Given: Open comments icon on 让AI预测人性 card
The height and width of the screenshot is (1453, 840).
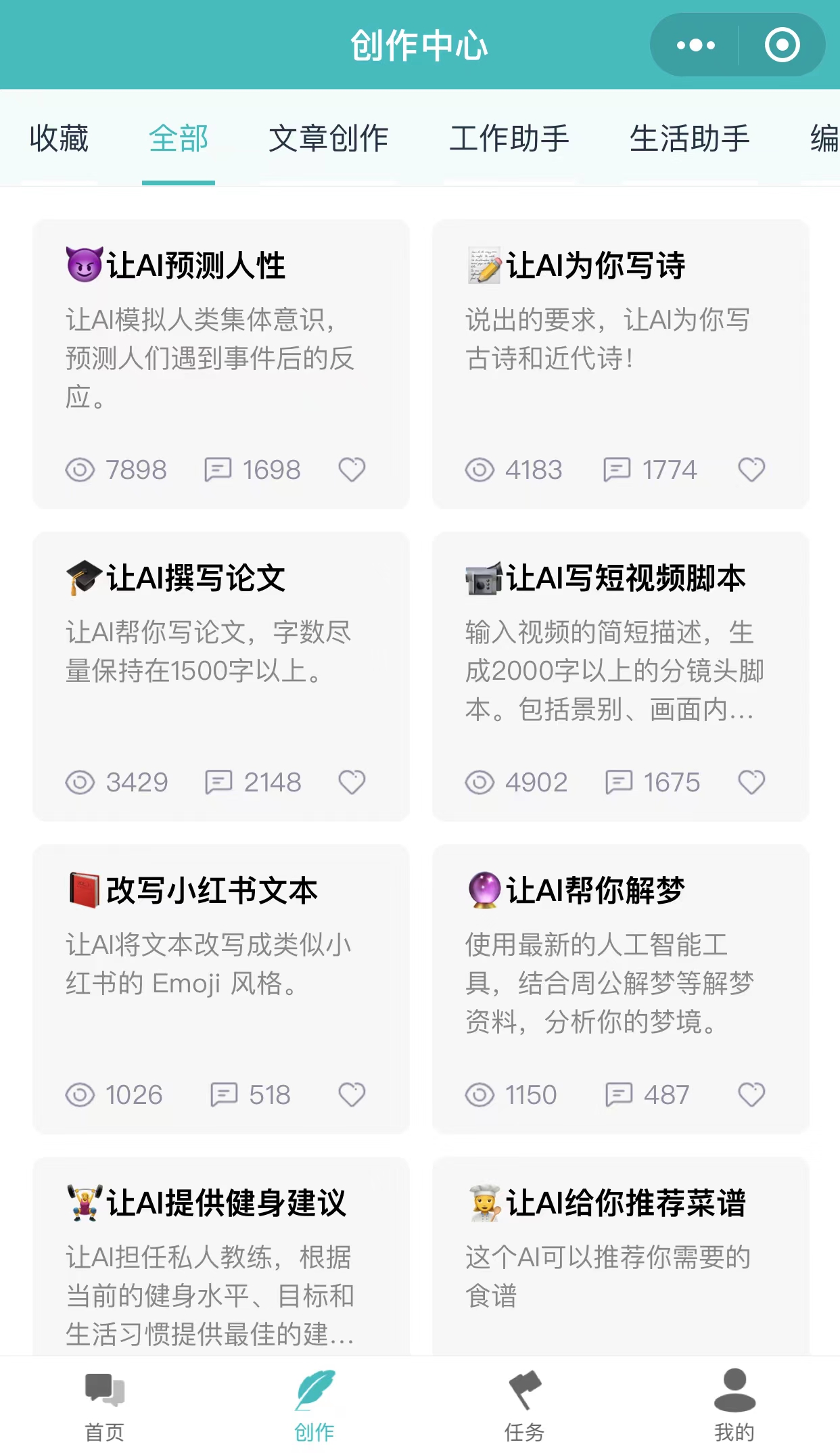Looking at the screenshot, I should (218, 469).
